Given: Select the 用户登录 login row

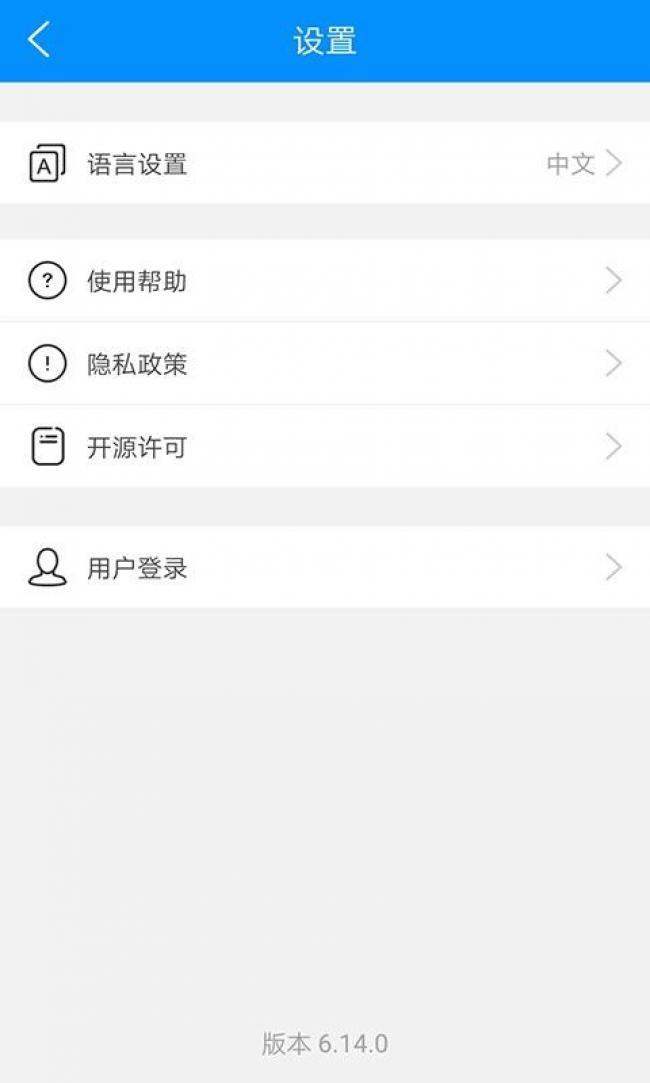Looking at the screenshot, I should (x=325, y=568).
